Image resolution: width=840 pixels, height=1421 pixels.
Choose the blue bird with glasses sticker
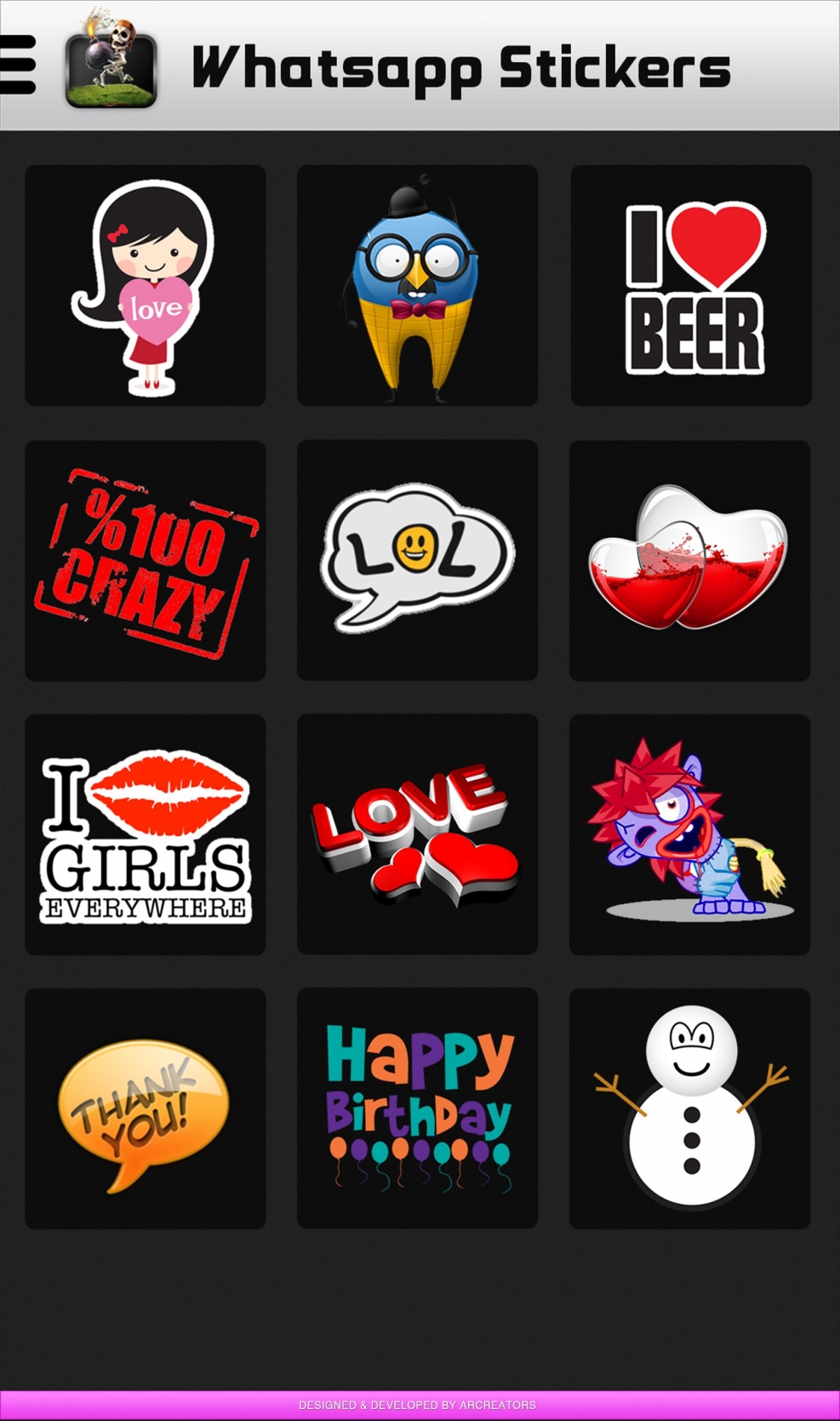pyautogui.click(x=417, y=285)
